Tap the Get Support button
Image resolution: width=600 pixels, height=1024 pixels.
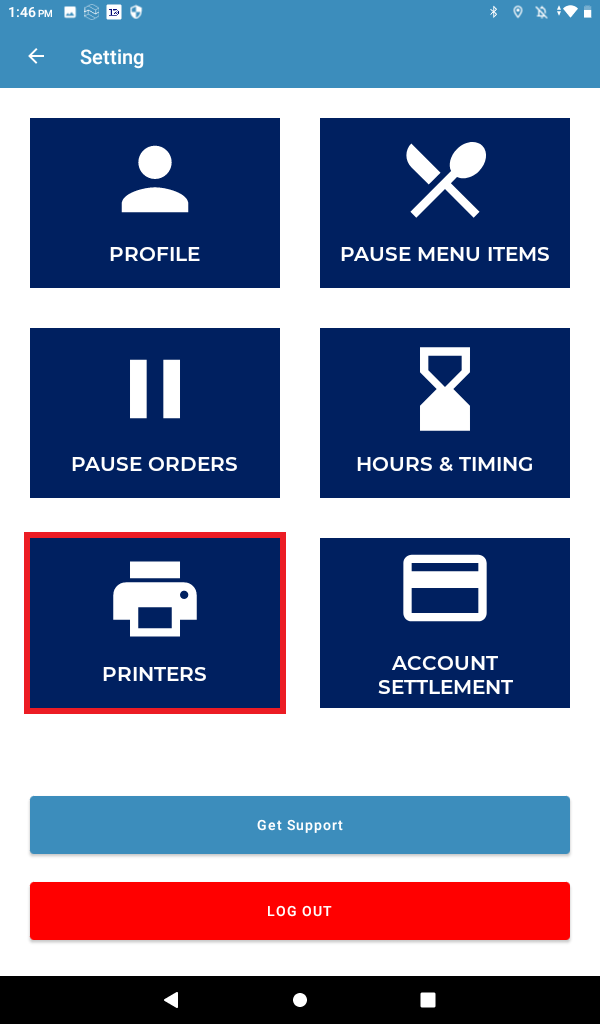pyautogui.click(x=300, y=825)
